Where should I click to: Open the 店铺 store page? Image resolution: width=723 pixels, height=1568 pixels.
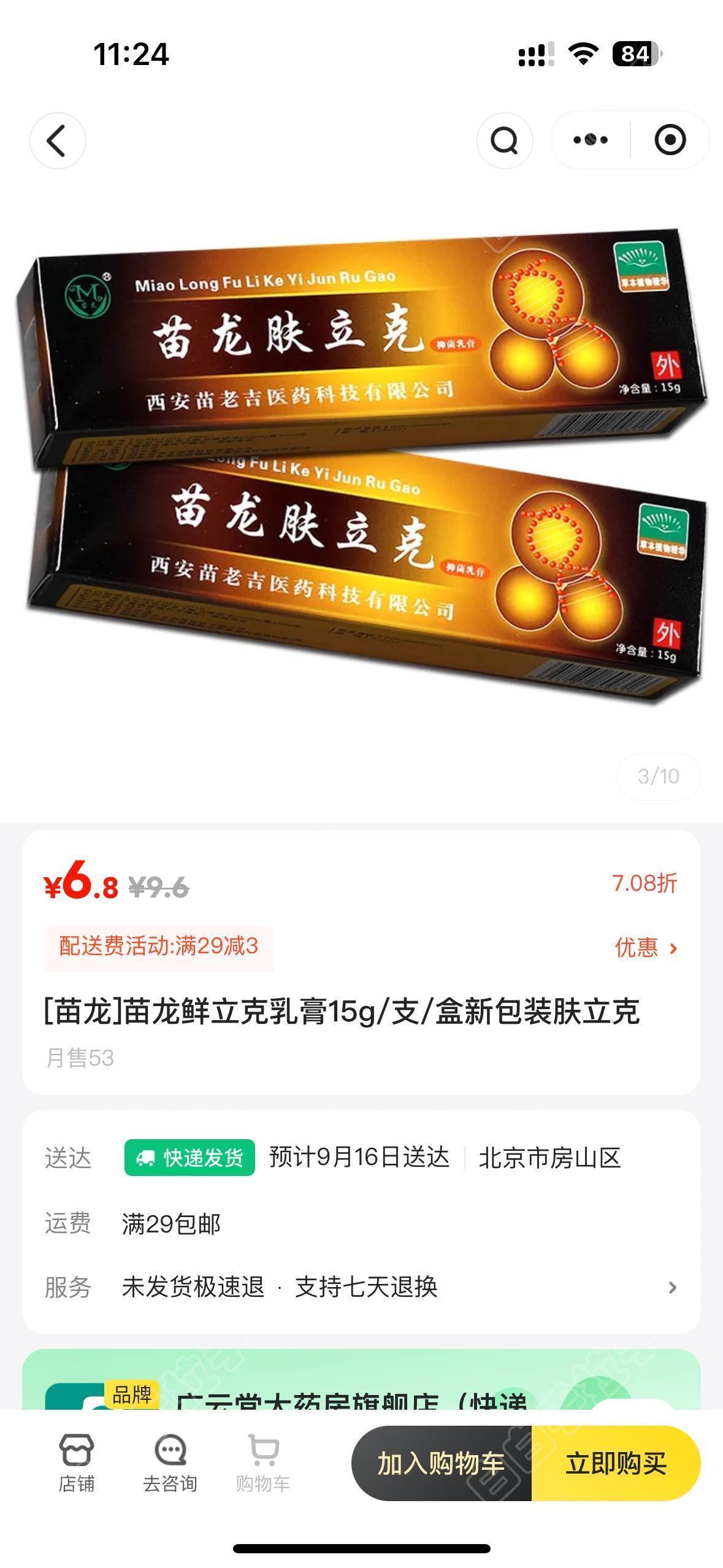76,1463
